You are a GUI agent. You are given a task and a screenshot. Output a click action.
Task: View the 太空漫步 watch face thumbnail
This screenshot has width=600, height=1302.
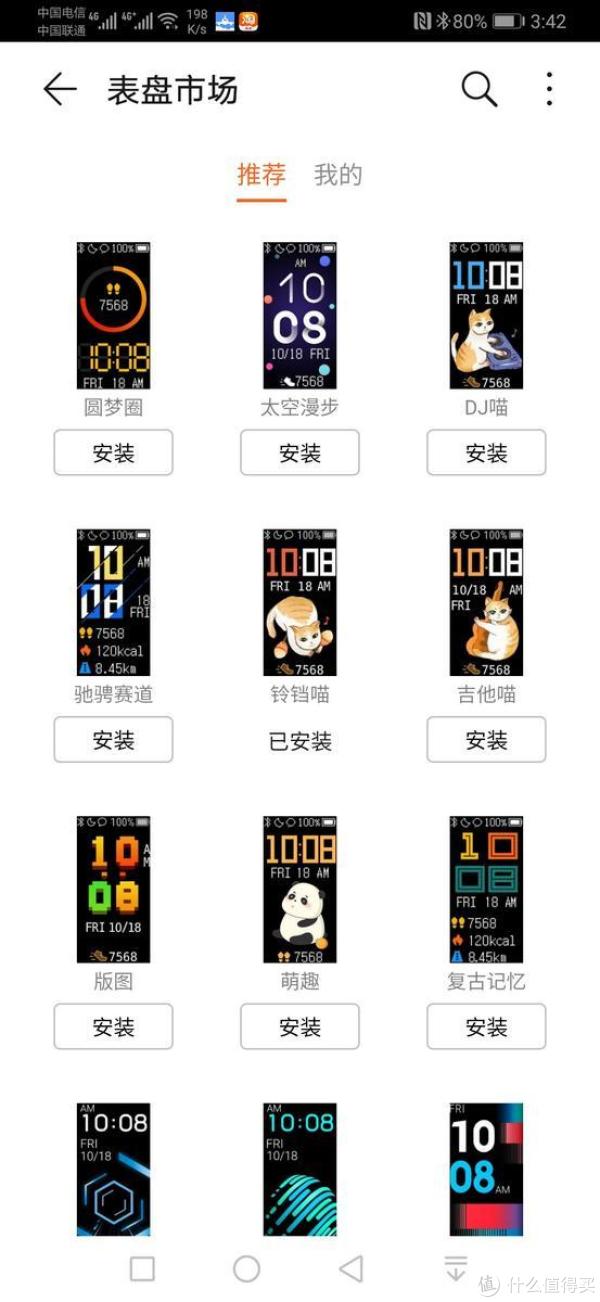(x=300, y=315)
